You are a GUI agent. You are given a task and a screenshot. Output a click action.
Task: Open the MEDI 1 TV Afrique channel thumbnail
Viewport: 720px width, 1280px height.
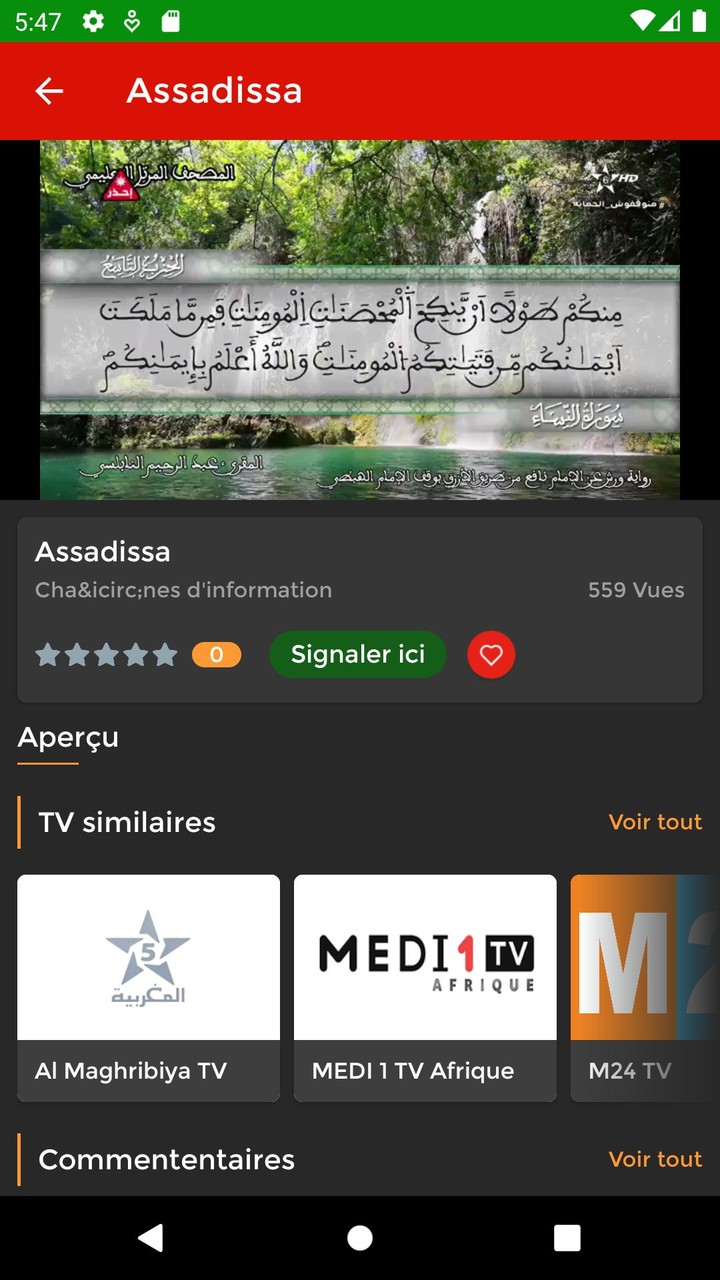[x=424, y=956]
